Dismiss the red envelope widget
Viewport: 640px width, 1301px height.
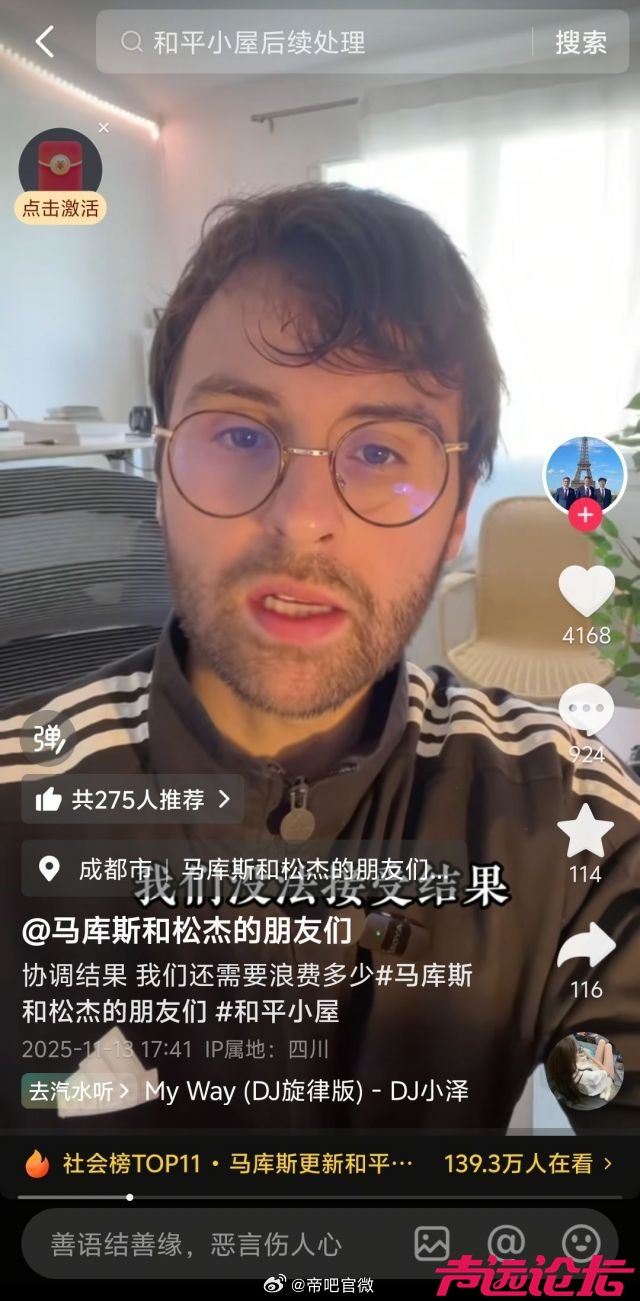(103, 127)
